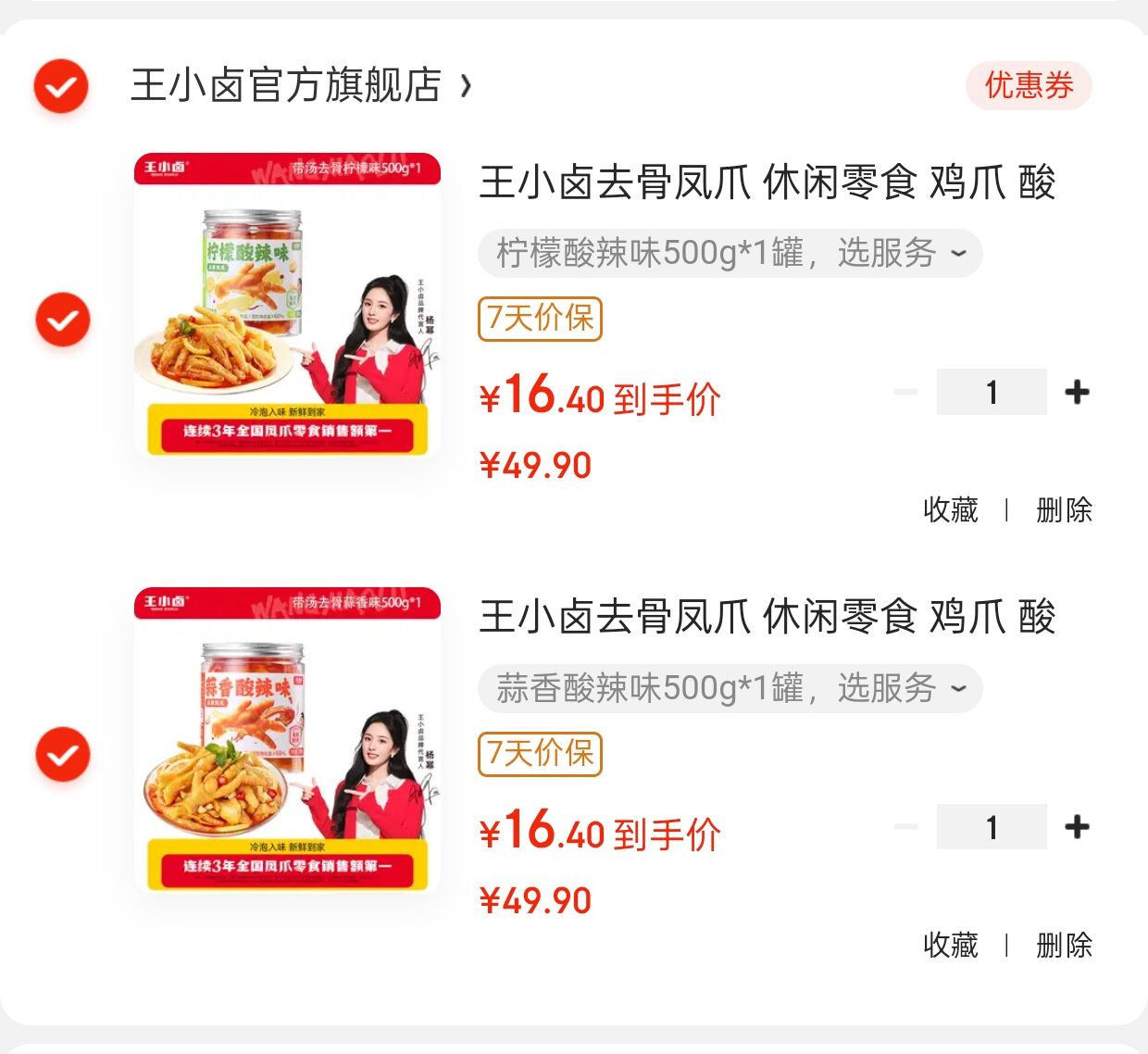Tap 删除 for the 蒜香酸辣味 item
The image size is (1148, 1054).
coord(1064,945)
